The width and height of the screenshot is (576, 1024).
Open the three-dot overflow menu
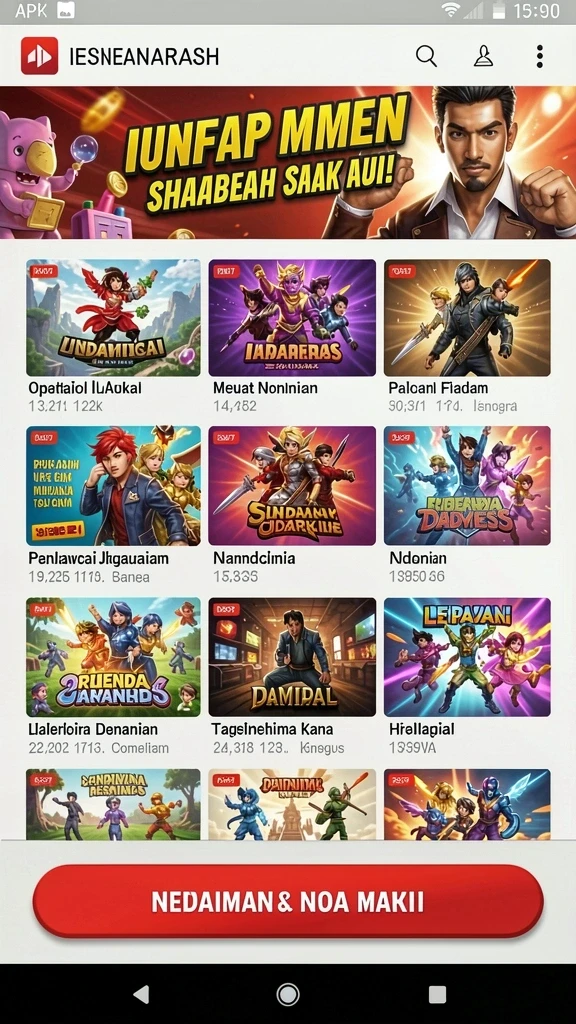click(x=539, y=57)
